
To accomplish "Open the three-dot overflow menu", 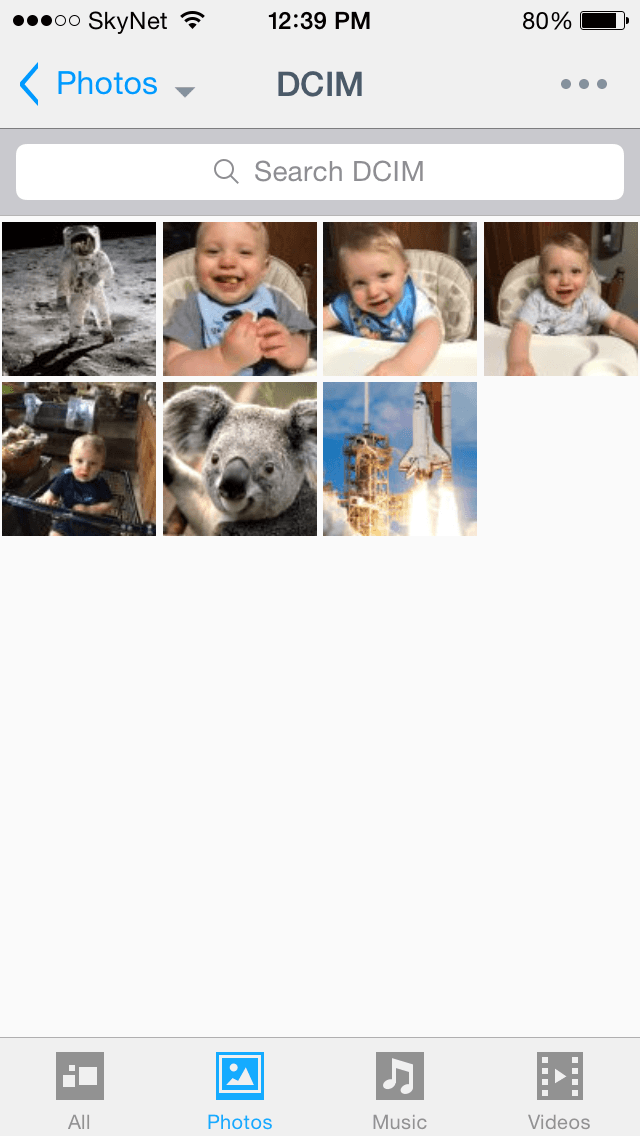I will [584, 84].
